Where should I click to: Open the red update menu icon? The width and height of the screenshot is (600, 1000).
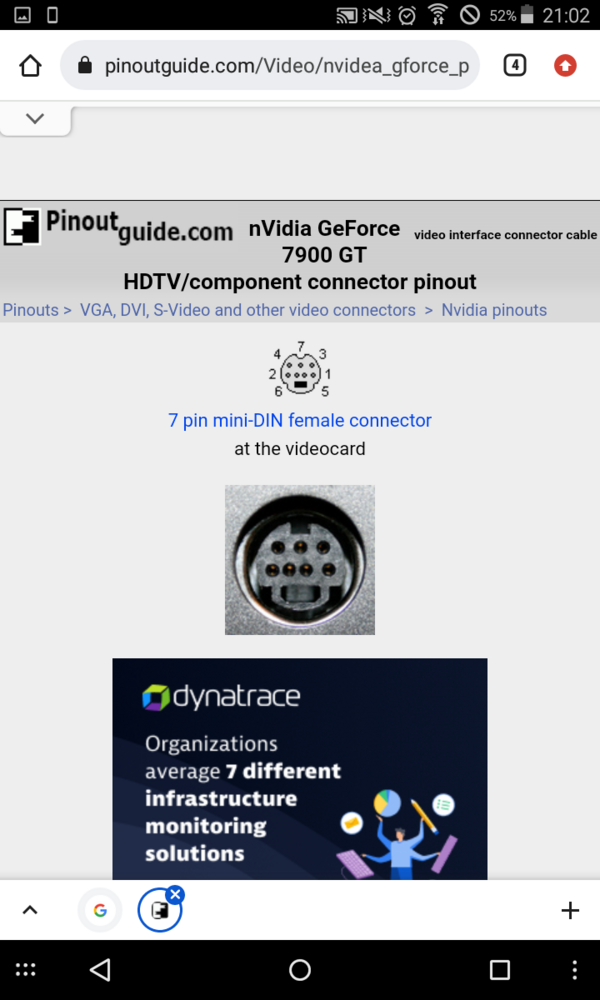[565, 66]
